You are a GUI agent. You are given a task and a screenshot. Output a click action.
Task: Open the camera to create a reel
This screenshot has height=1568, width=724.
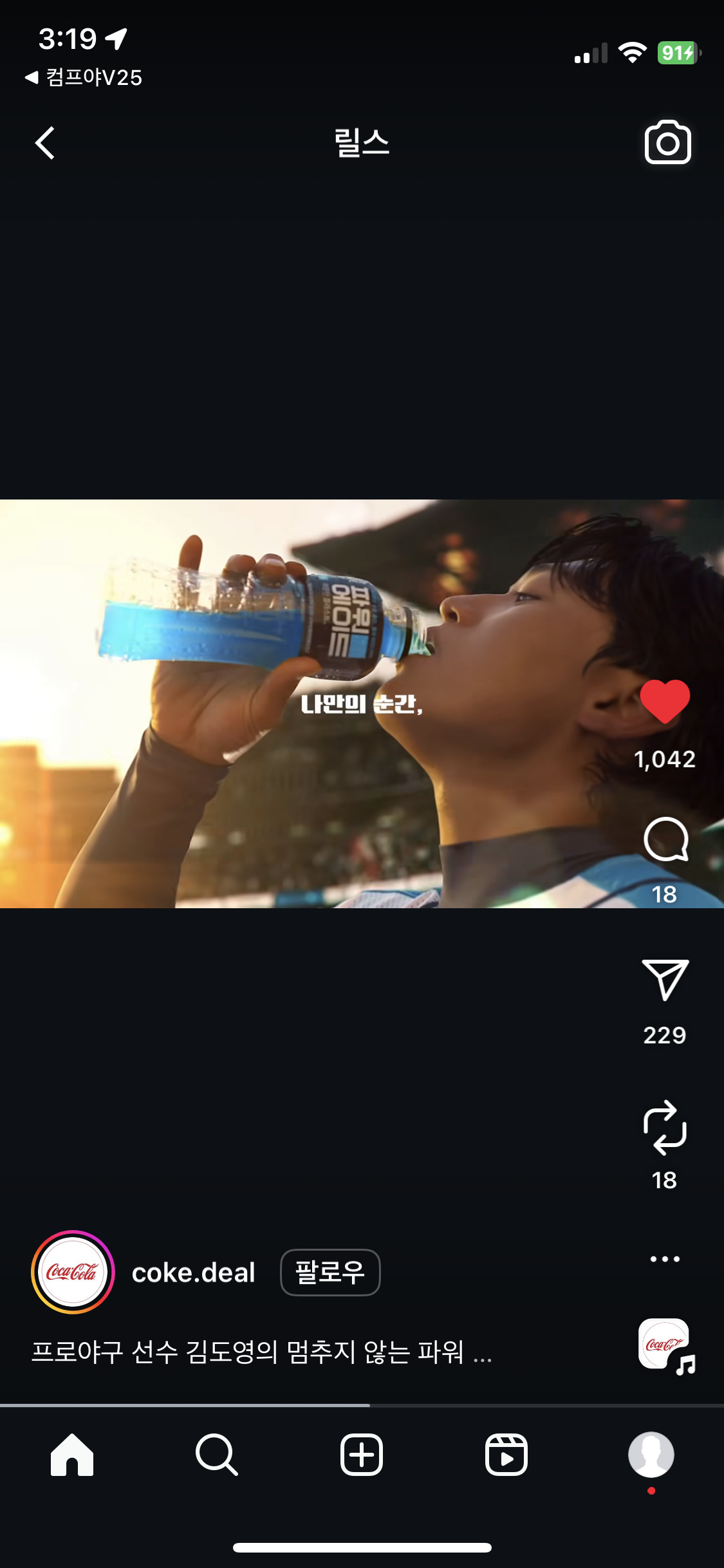(667, 143)
